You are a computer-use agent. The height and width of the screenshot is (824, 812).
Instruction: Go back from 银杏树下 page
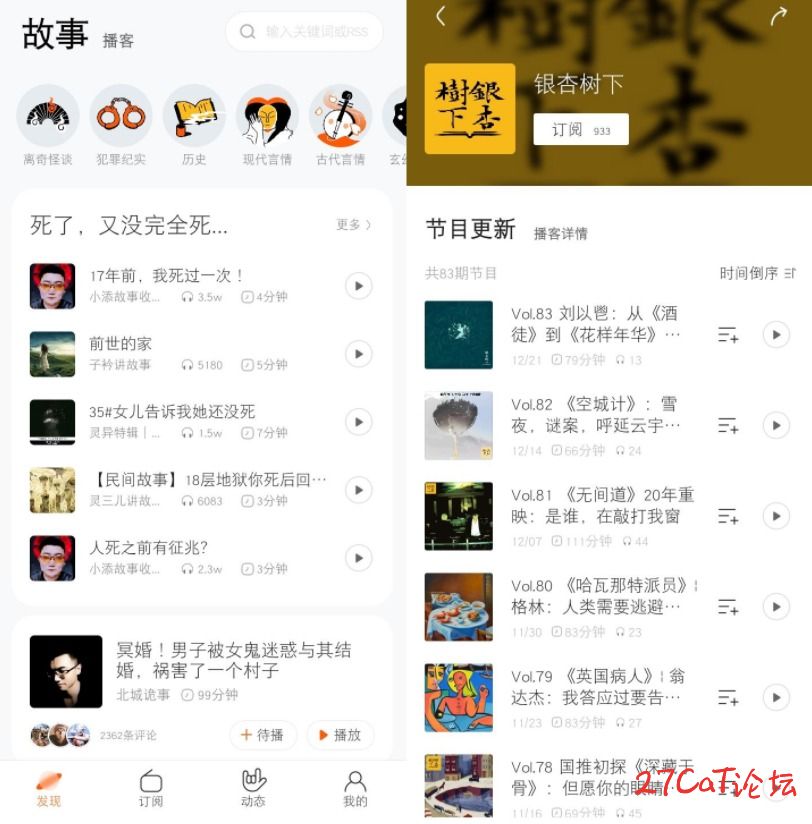[441, 15]
